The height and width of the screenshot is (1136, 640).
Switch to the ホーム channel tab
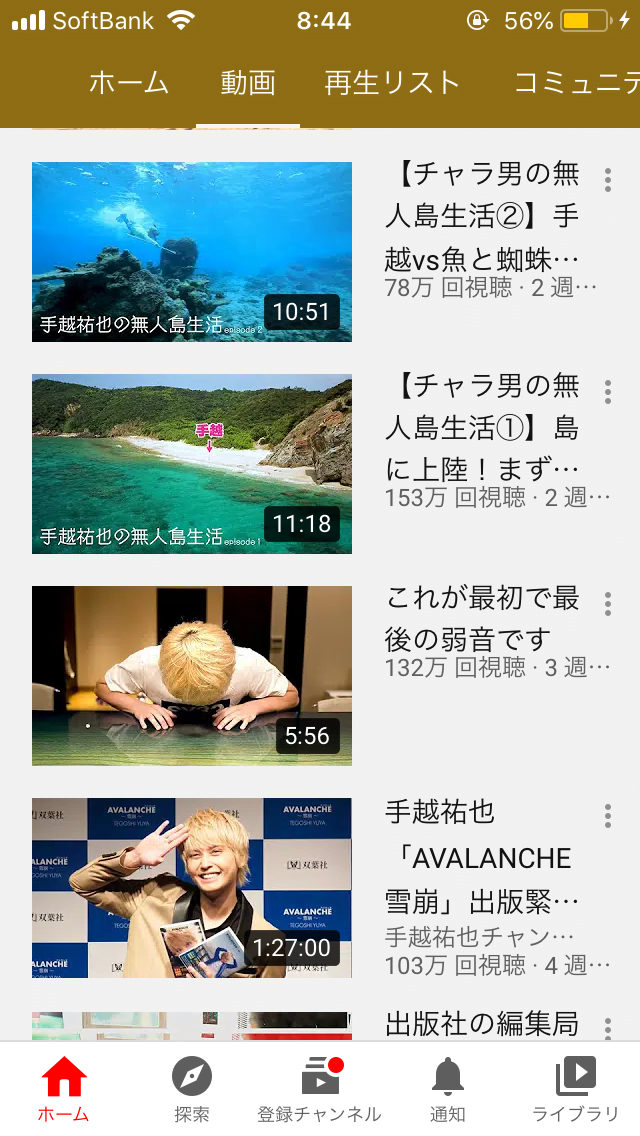click(129, 83)
